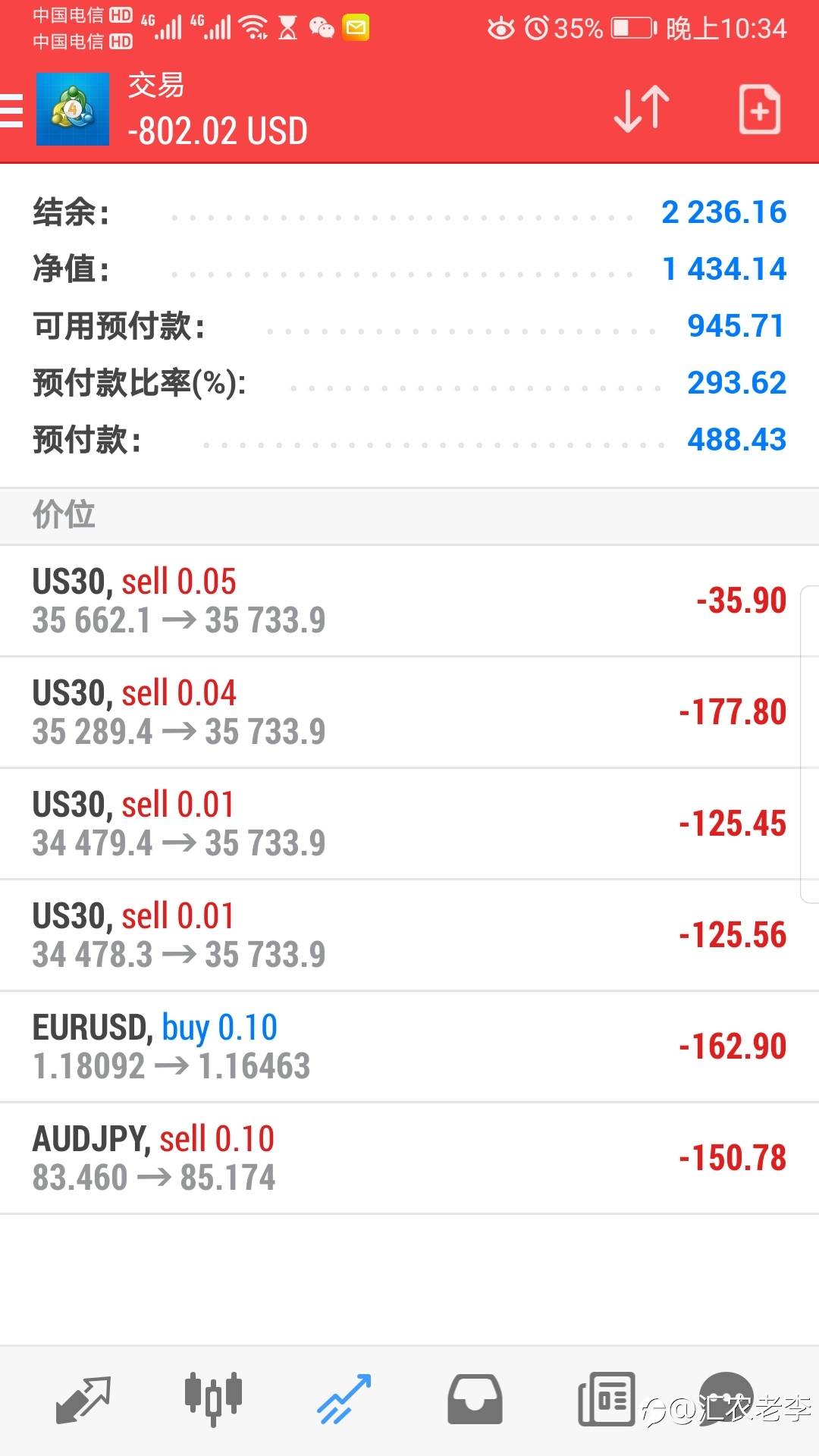The width and height of the screenshot is (819, 1456).
Task: Go to the History inbox tab
Action: click(475, 1399)
